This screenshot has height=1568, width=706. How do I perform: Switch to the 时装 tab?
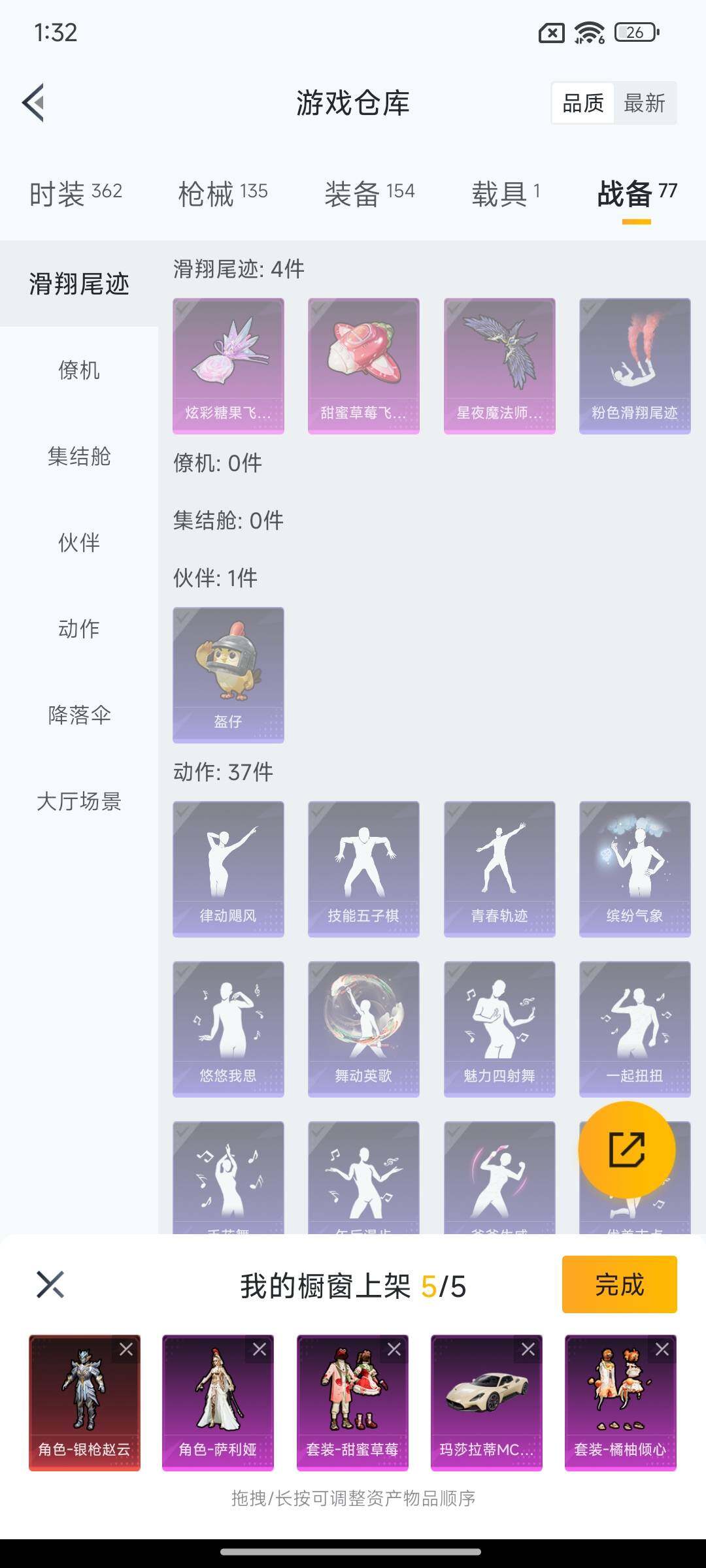[76, 193]
